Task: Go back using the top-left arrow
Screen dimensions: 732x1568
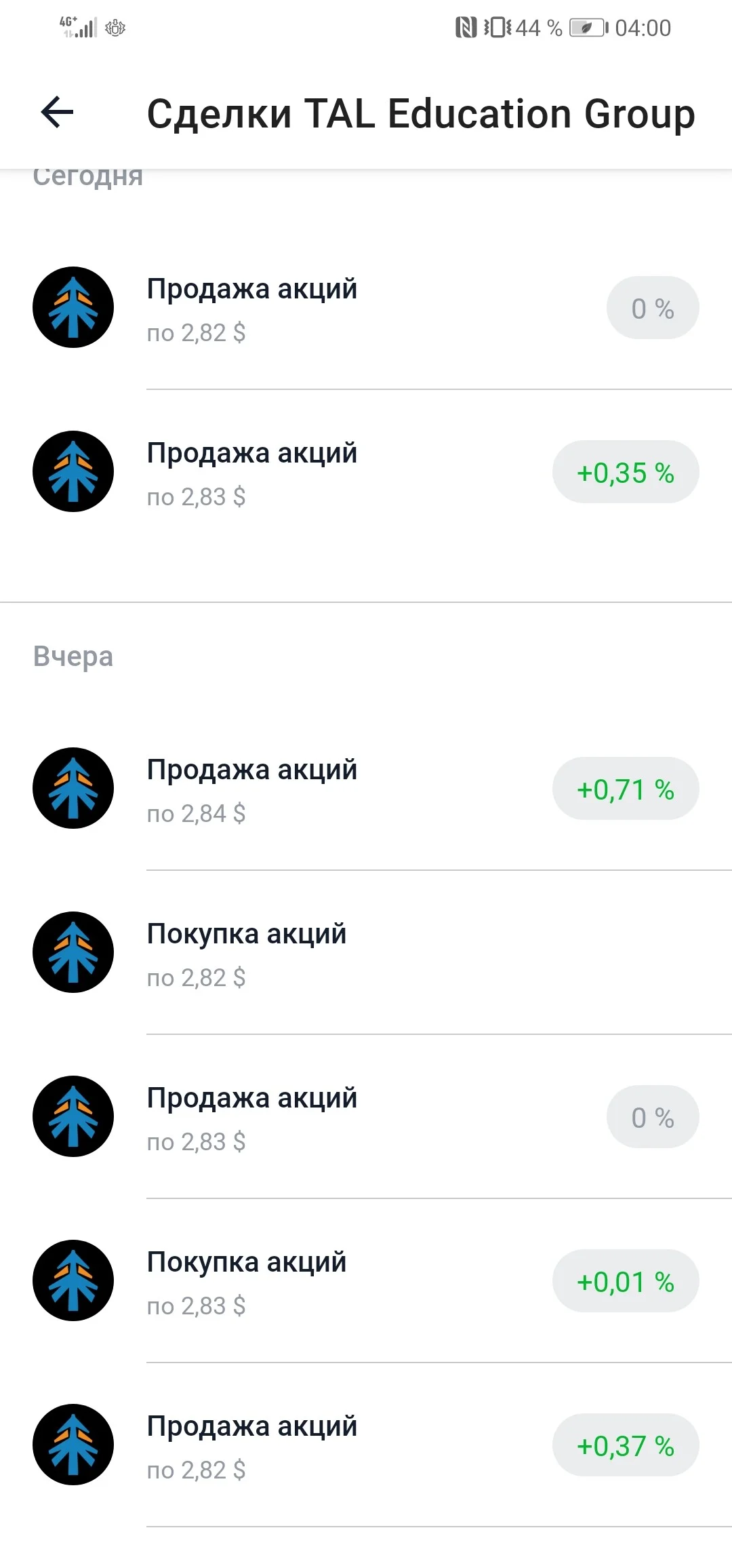Action: pyautogui.click(x=57, y=112)
